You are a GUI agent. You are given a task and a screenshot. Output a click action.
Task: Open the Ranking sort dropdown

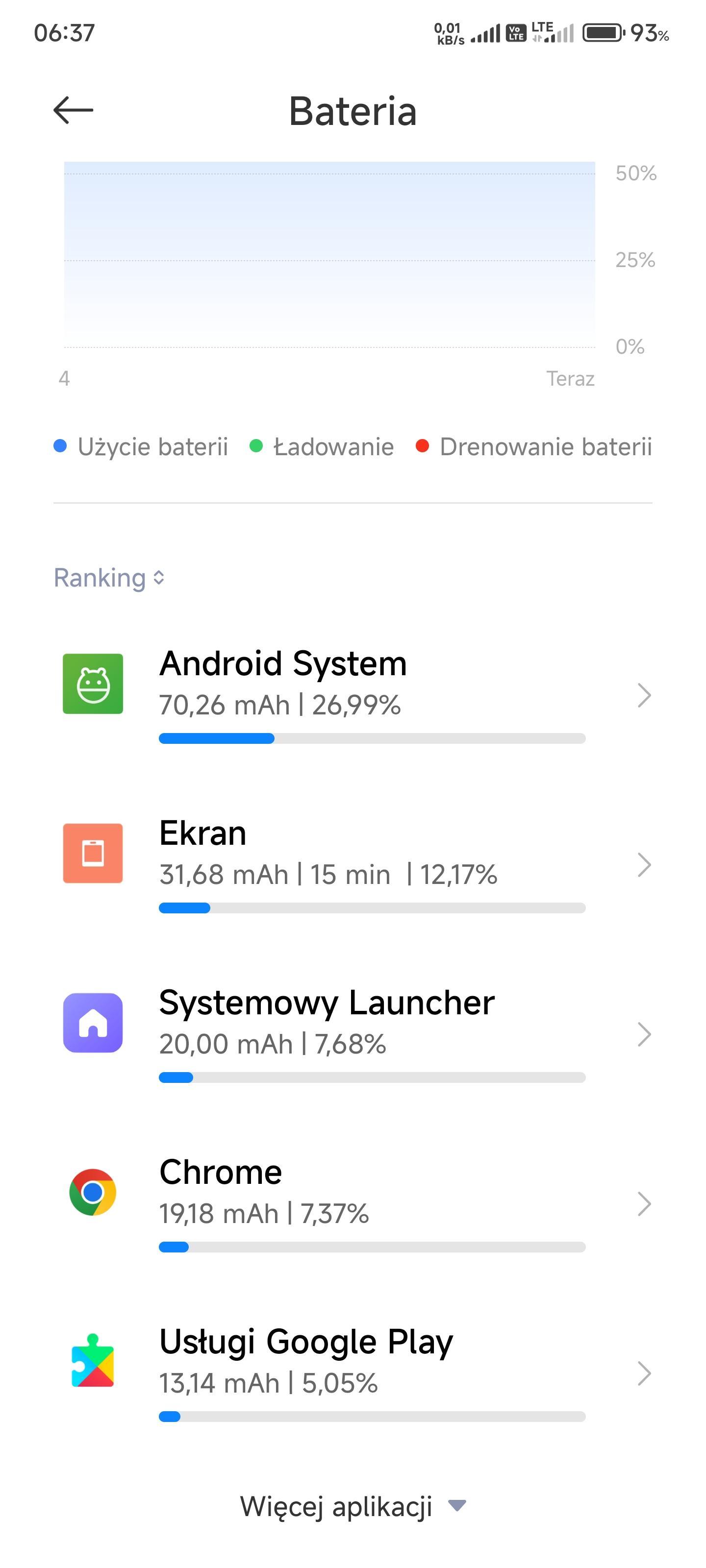click(x=109, y=578)
